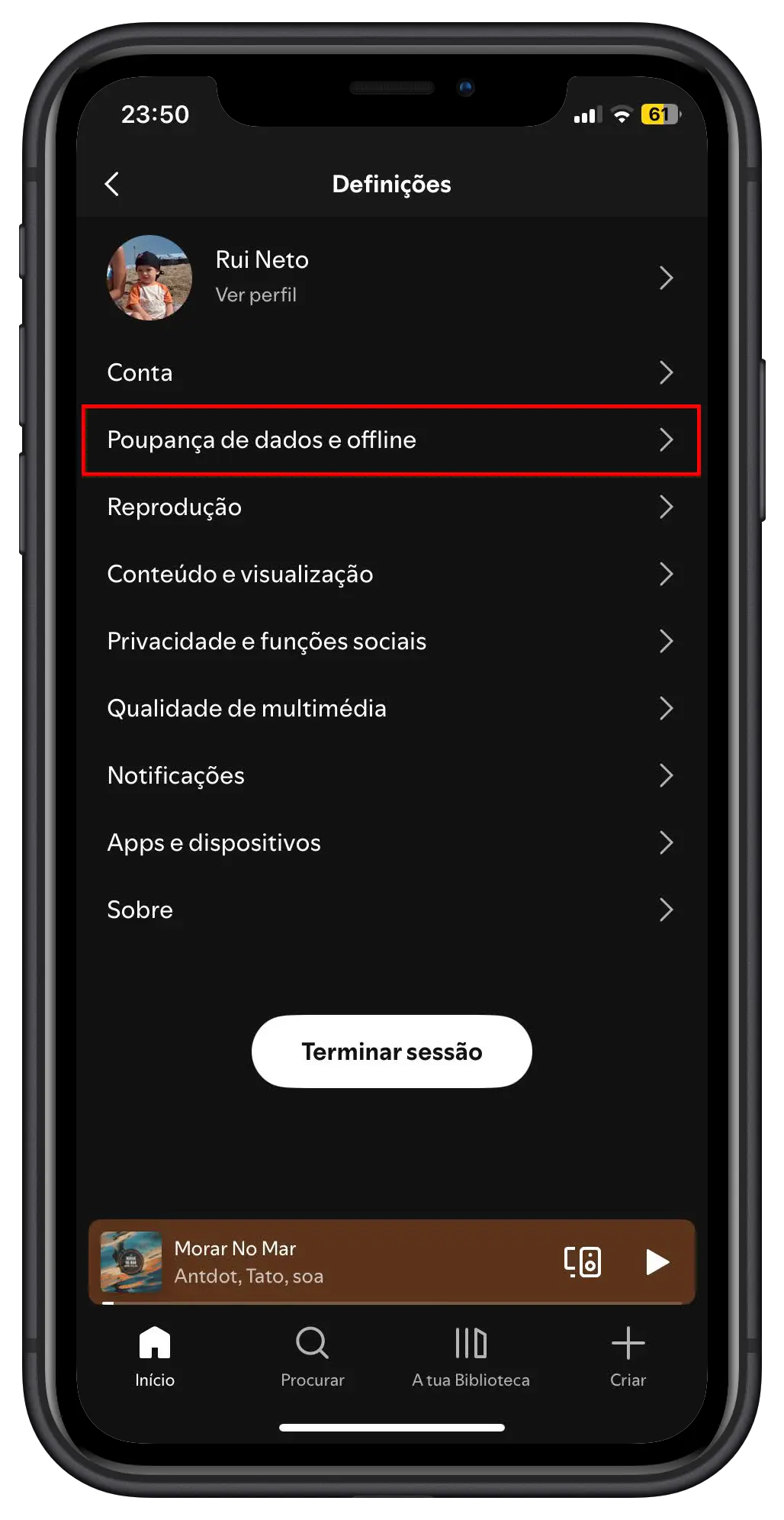This screenshot has width=784, height=1520.
Task: Open Qualidade de multimédia
Action: tap(389, 709)
